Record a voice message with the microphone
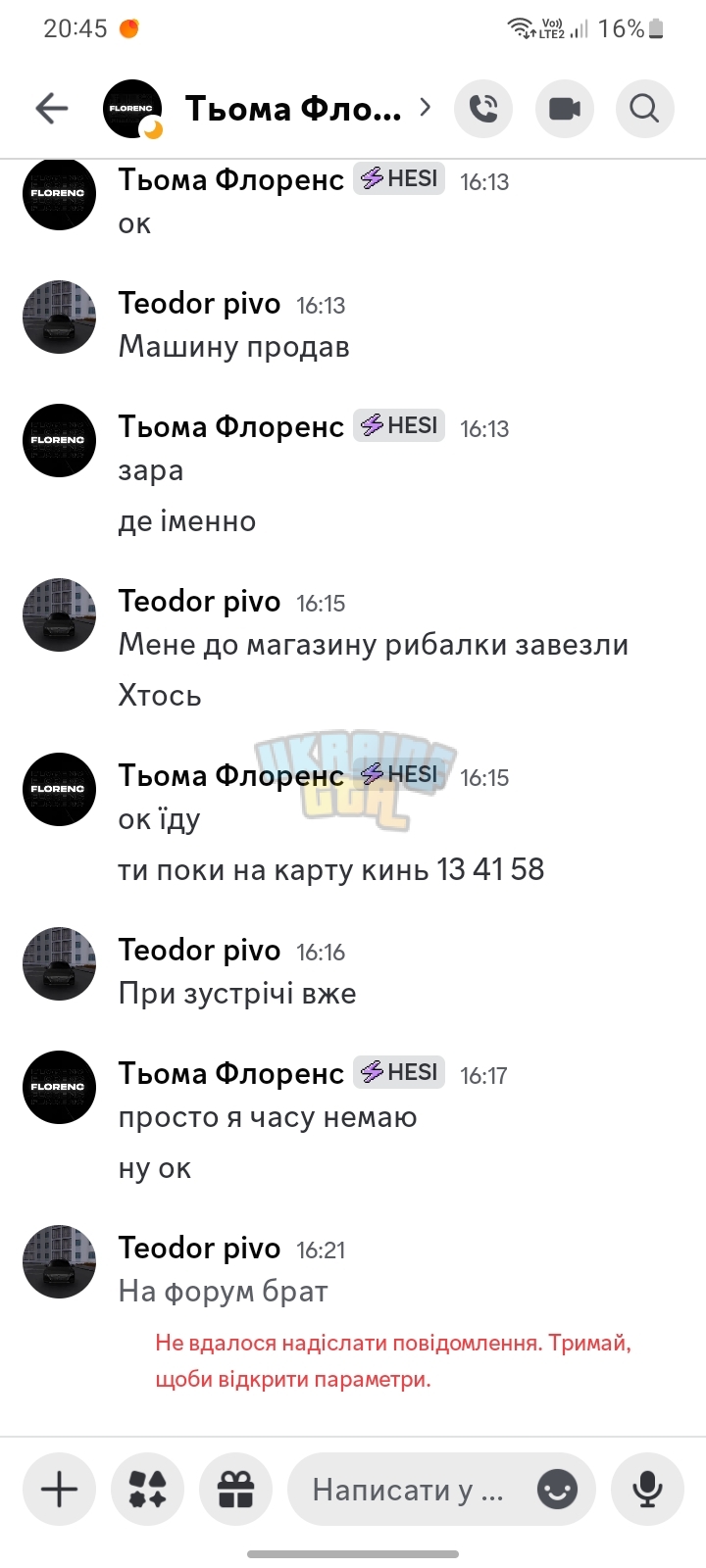This screenshot has width=706, height=1568. pyautogui.click(x=647, y=1490)
